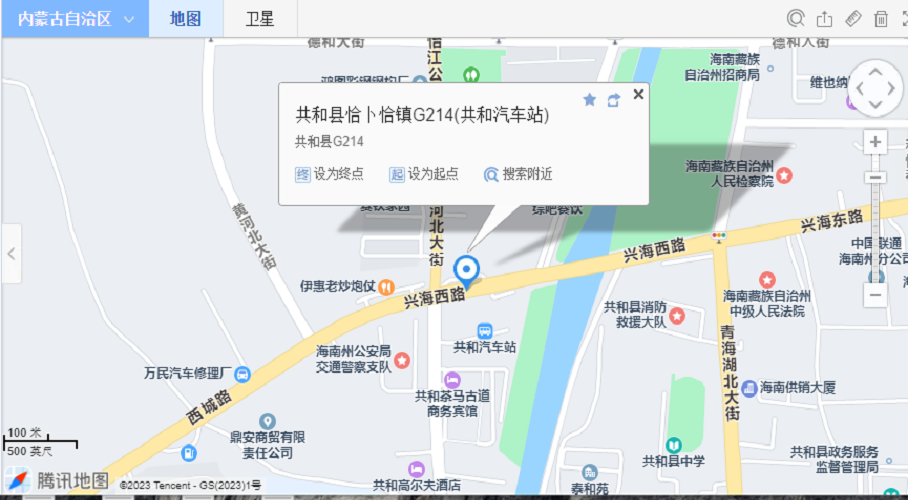This screenshot has height=500, width=908.
Task: Select the ruler distance measuring tool
Action: click(853, 18)
